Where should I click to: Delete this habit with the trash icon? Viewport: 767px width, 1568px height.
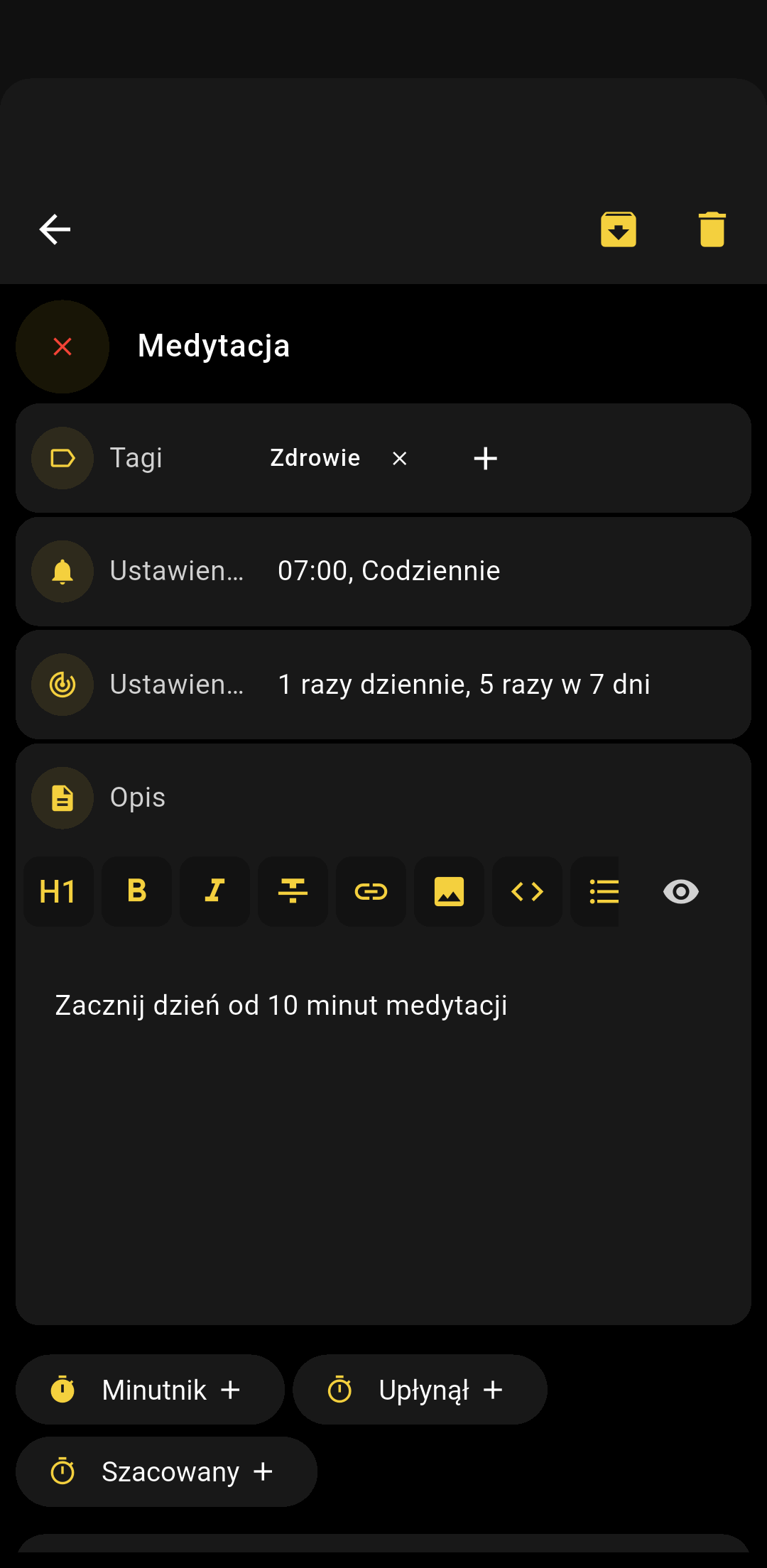712,229
